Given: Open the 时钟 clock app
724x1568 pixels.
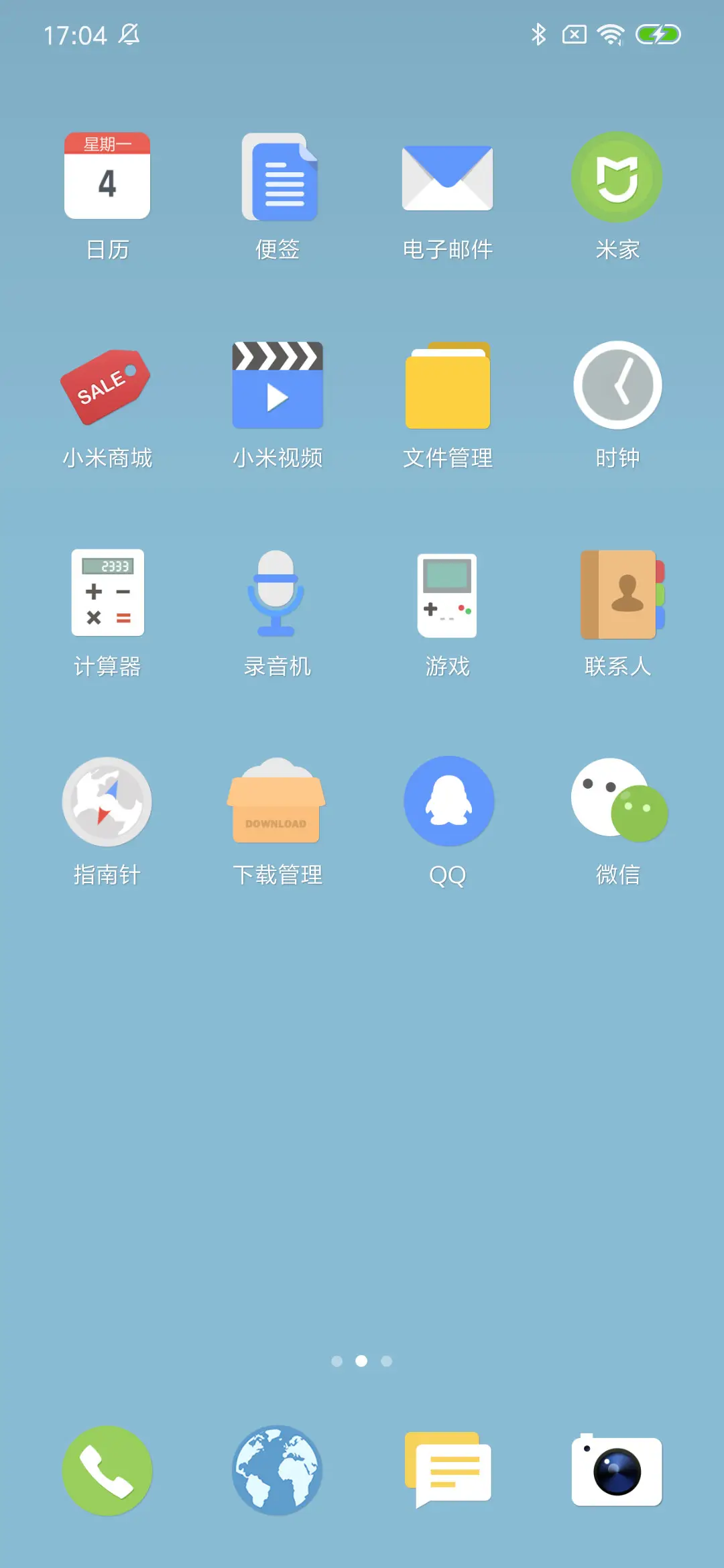Looking at the screenshot, I should tap(617, 385).
